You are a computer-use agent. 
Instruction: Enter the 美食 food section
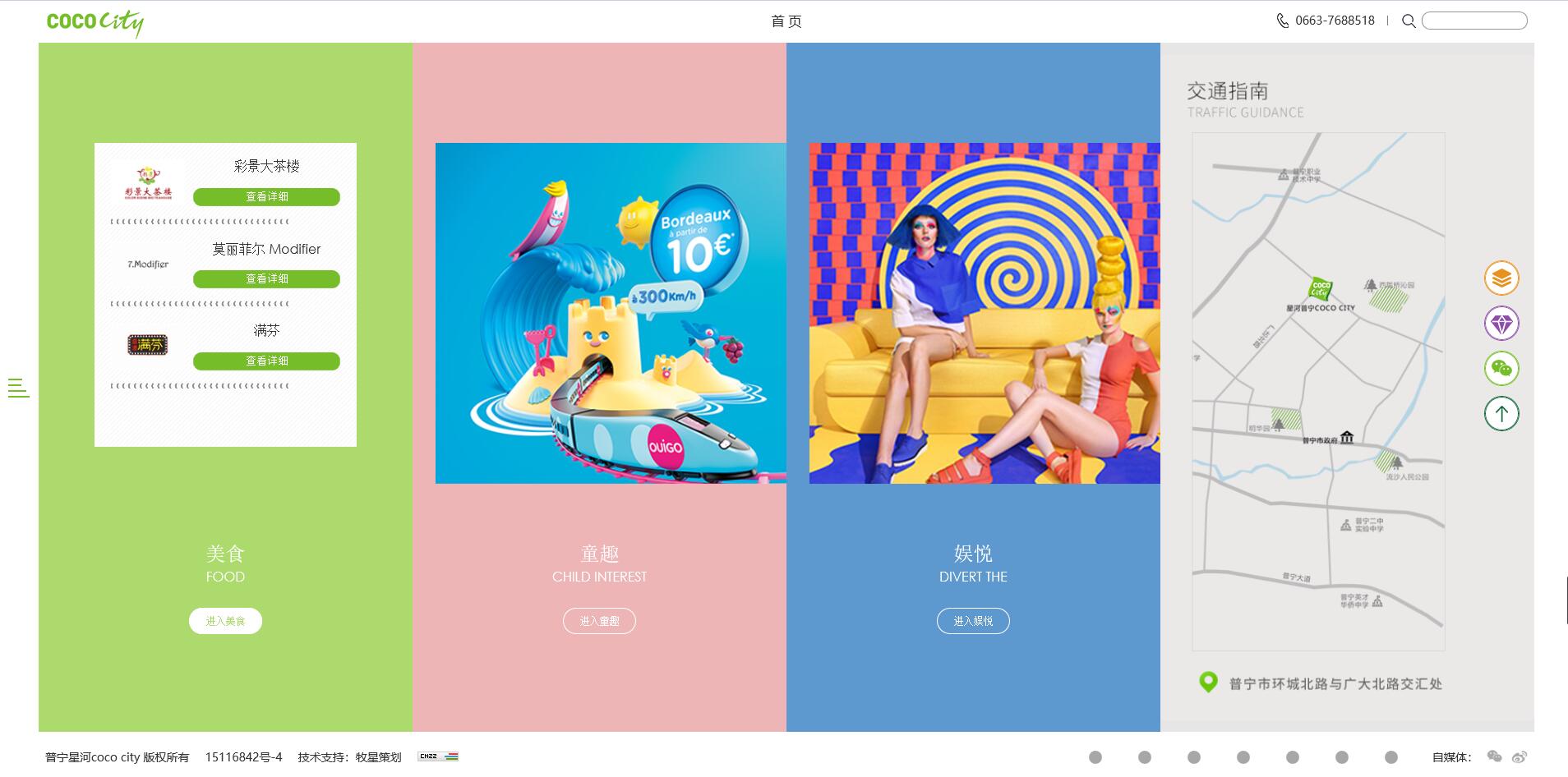tap(225, 621)
